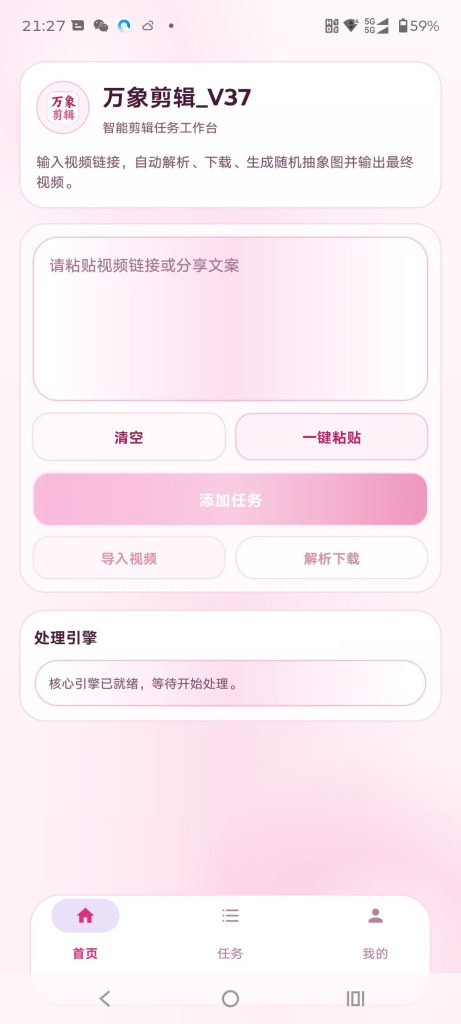
Task: Choose 解析下载 to parse and download
Action: coord(332,558)
